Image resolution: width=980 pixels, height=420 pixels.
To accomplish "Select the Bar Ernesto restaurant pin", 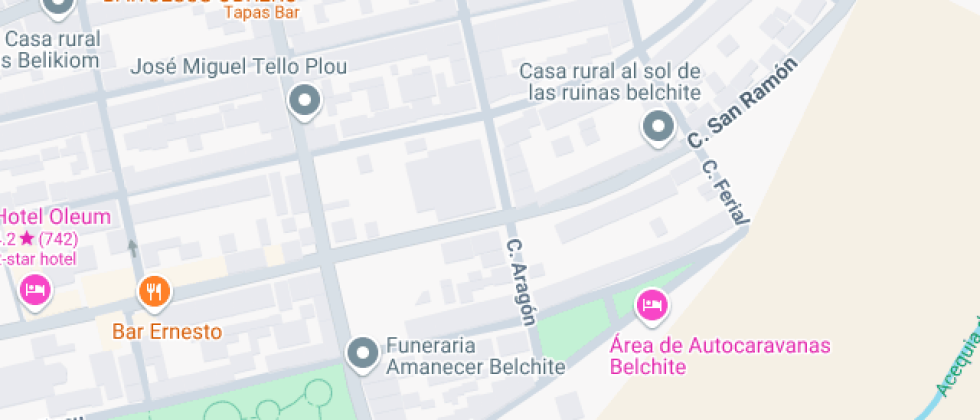I will click(x=154, y=292).
